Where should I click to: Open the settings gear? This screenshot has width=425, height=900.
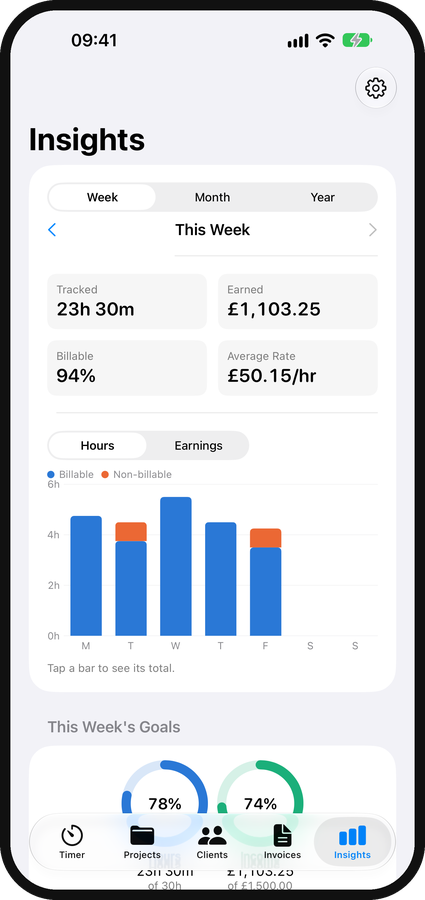coord(376,88)
